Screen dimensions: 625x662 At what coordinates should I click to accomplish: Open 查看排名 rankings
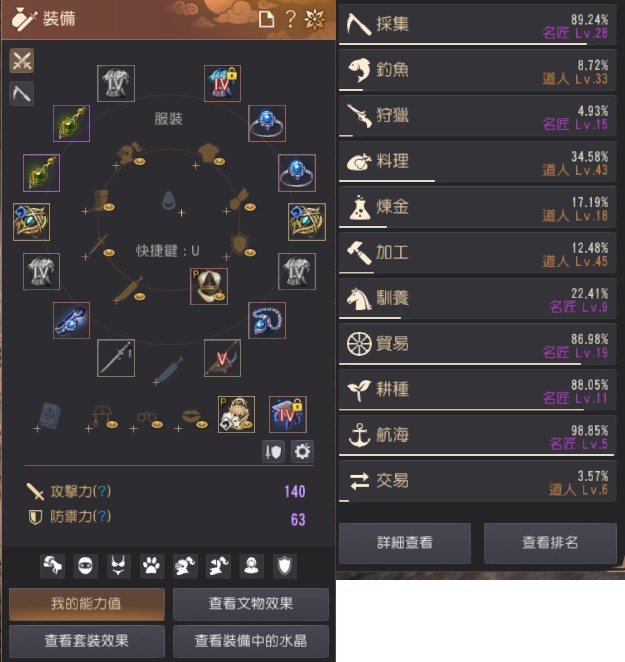[x=550, y=543]
